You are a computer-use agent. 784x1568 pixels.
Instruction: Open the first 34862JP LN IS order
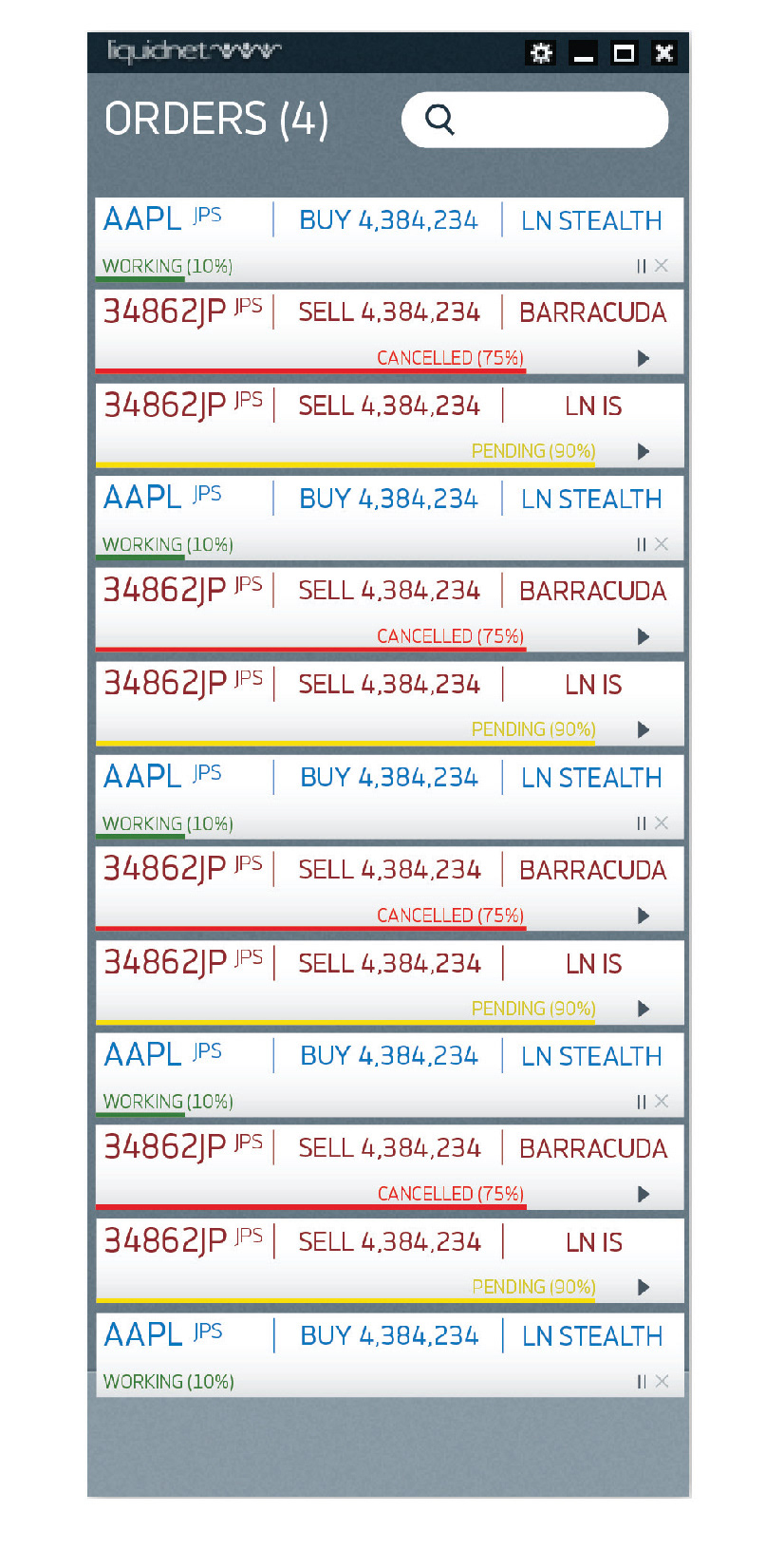[x=389, y=425]
